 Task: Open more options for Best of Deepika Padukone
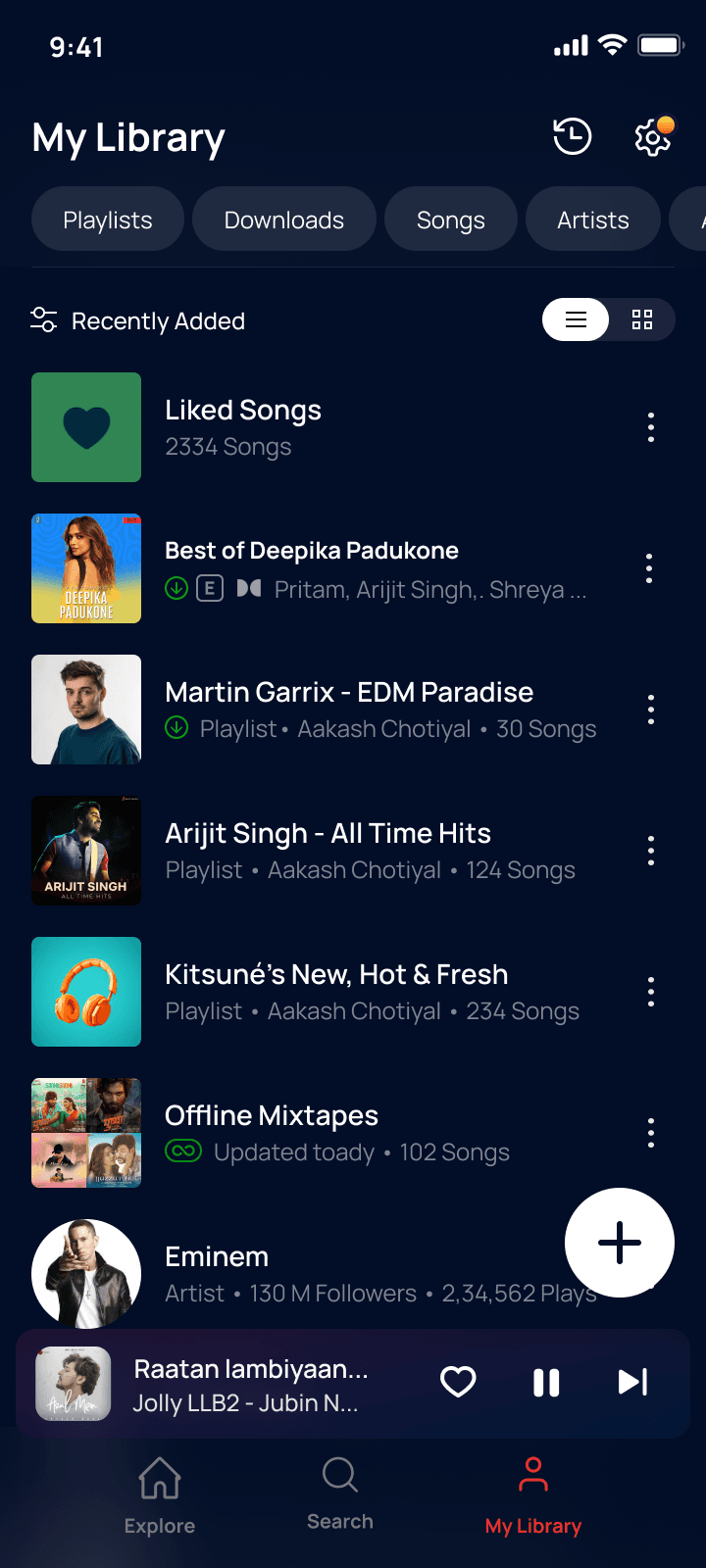coord(649,568)
